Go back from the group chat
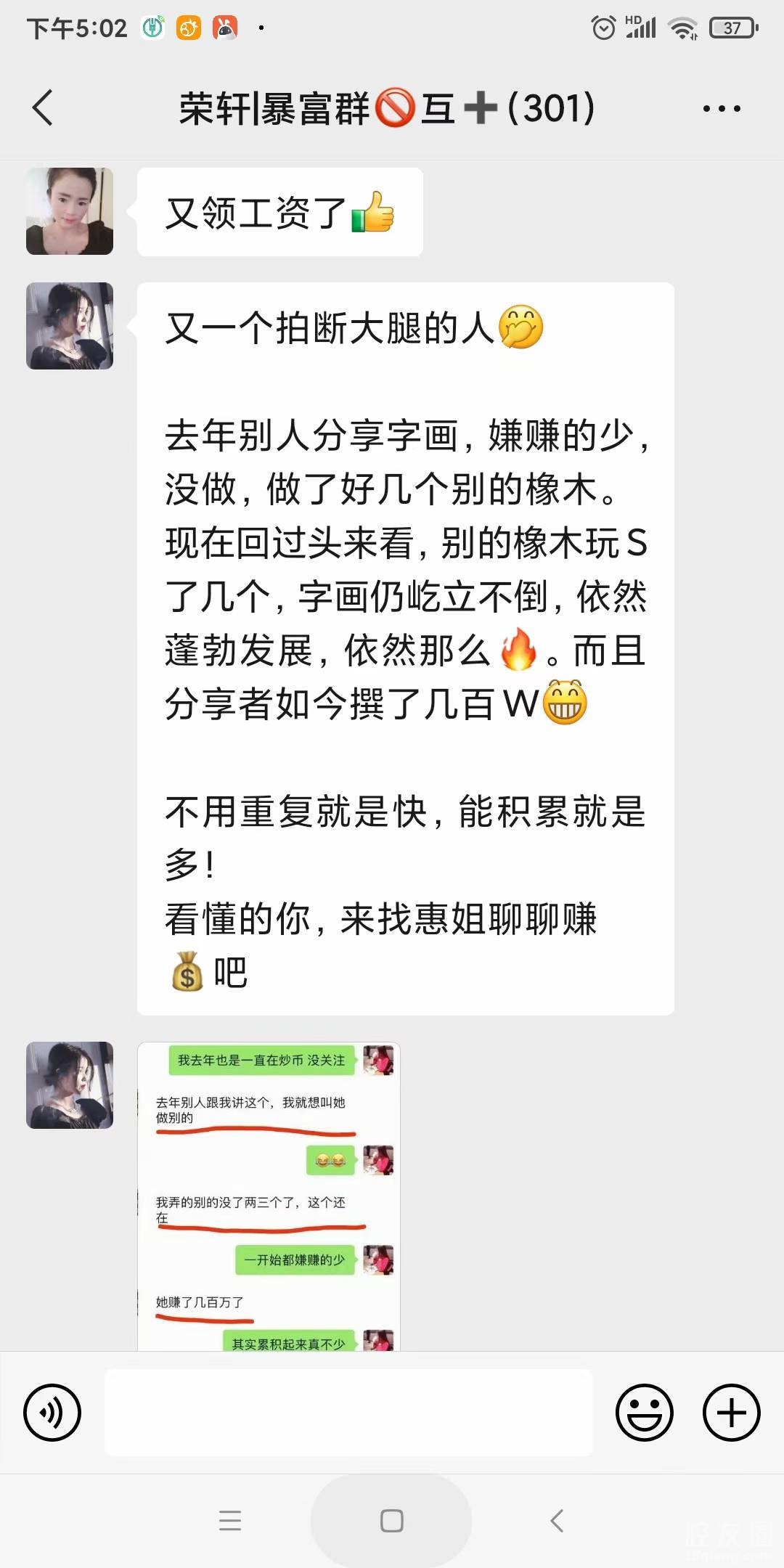The width and height of the screenshot is (784, 1568). [44, 108]
